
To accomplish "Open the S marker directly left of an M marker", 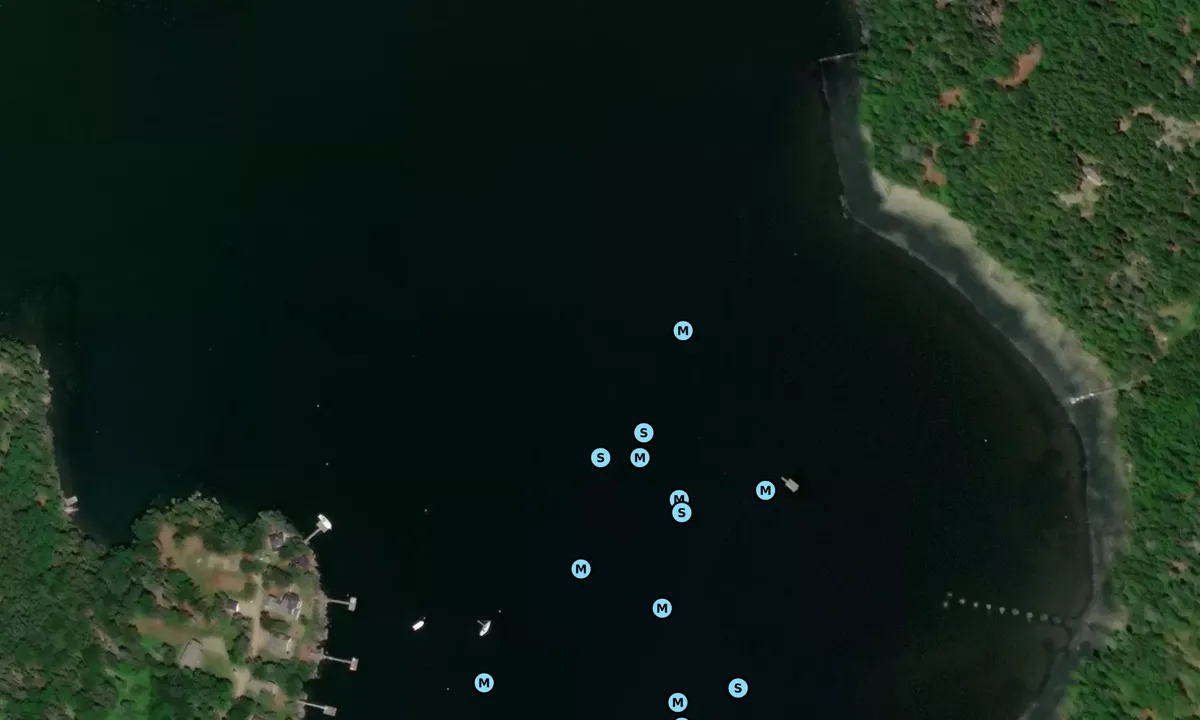I will tap(600, 458).
